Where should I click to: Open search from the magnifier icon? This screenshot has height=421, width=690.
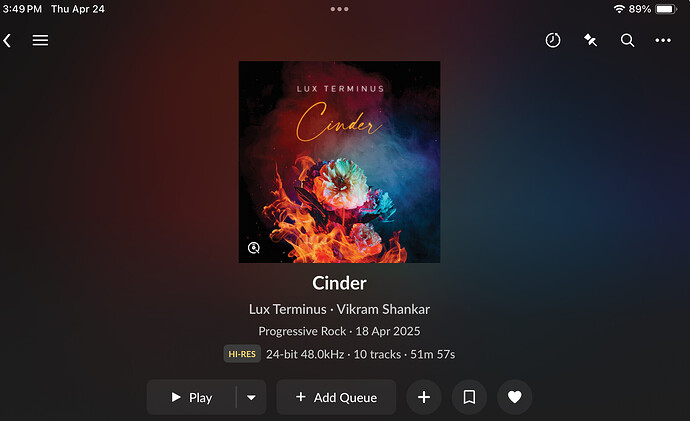point(627,41)
